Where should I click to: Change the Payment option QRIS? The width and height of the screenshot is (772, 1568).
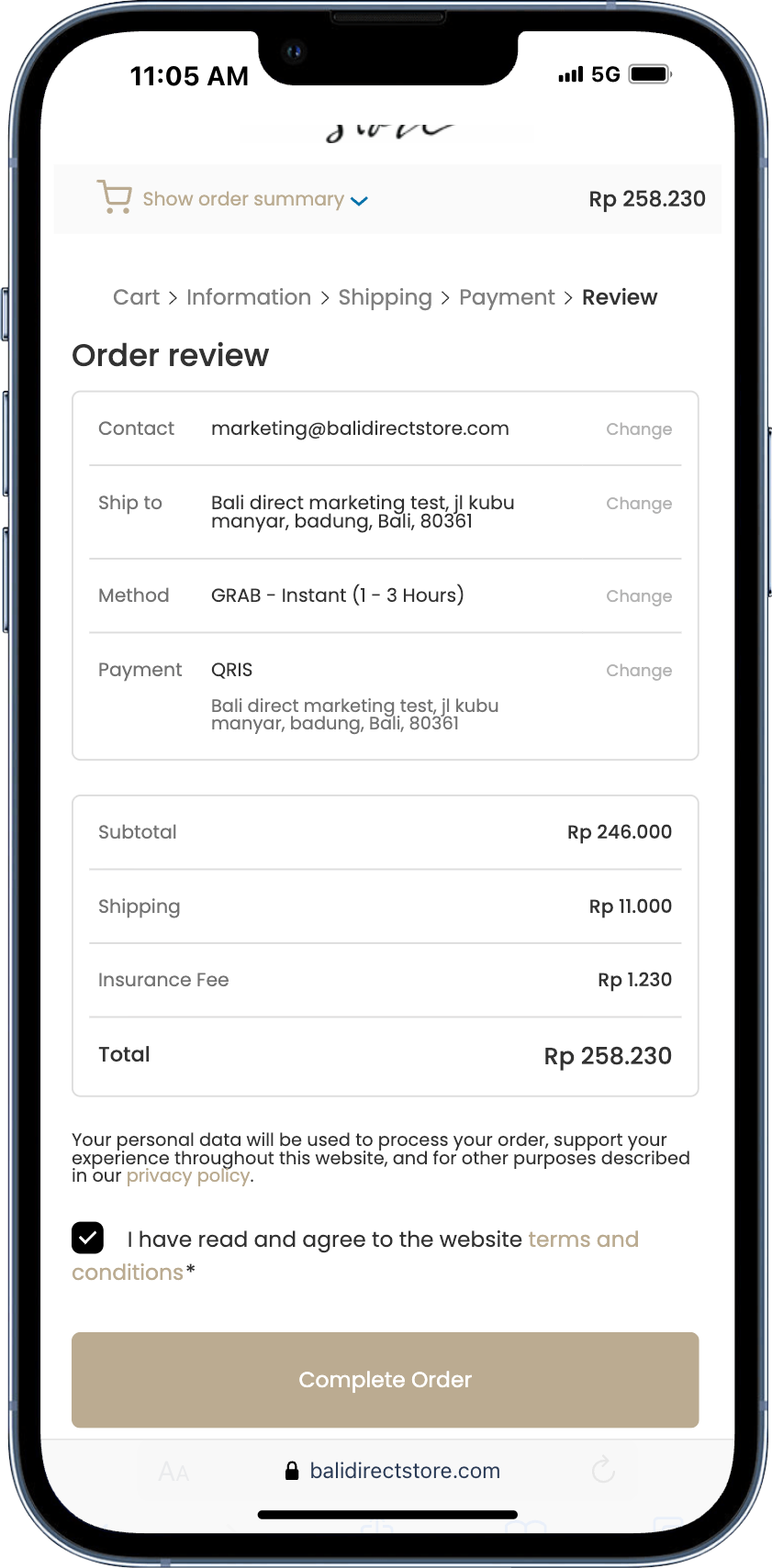pyautogui.click(x=639, y=671)
